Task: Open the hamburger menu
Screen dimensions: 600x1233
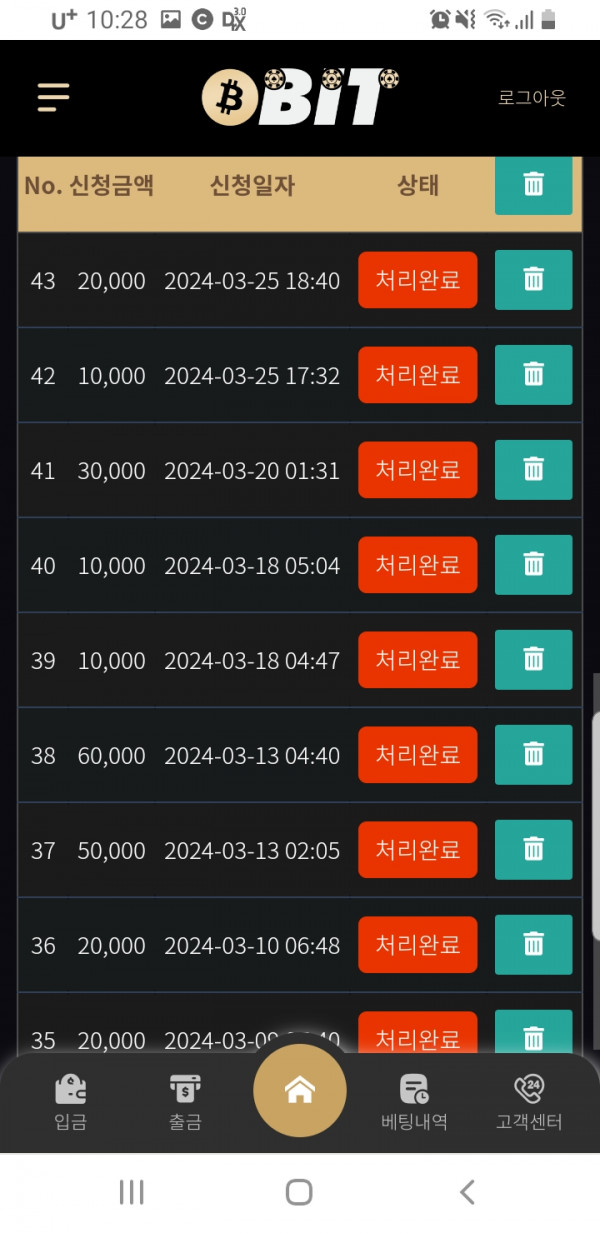Action: [x=53, y=97]
